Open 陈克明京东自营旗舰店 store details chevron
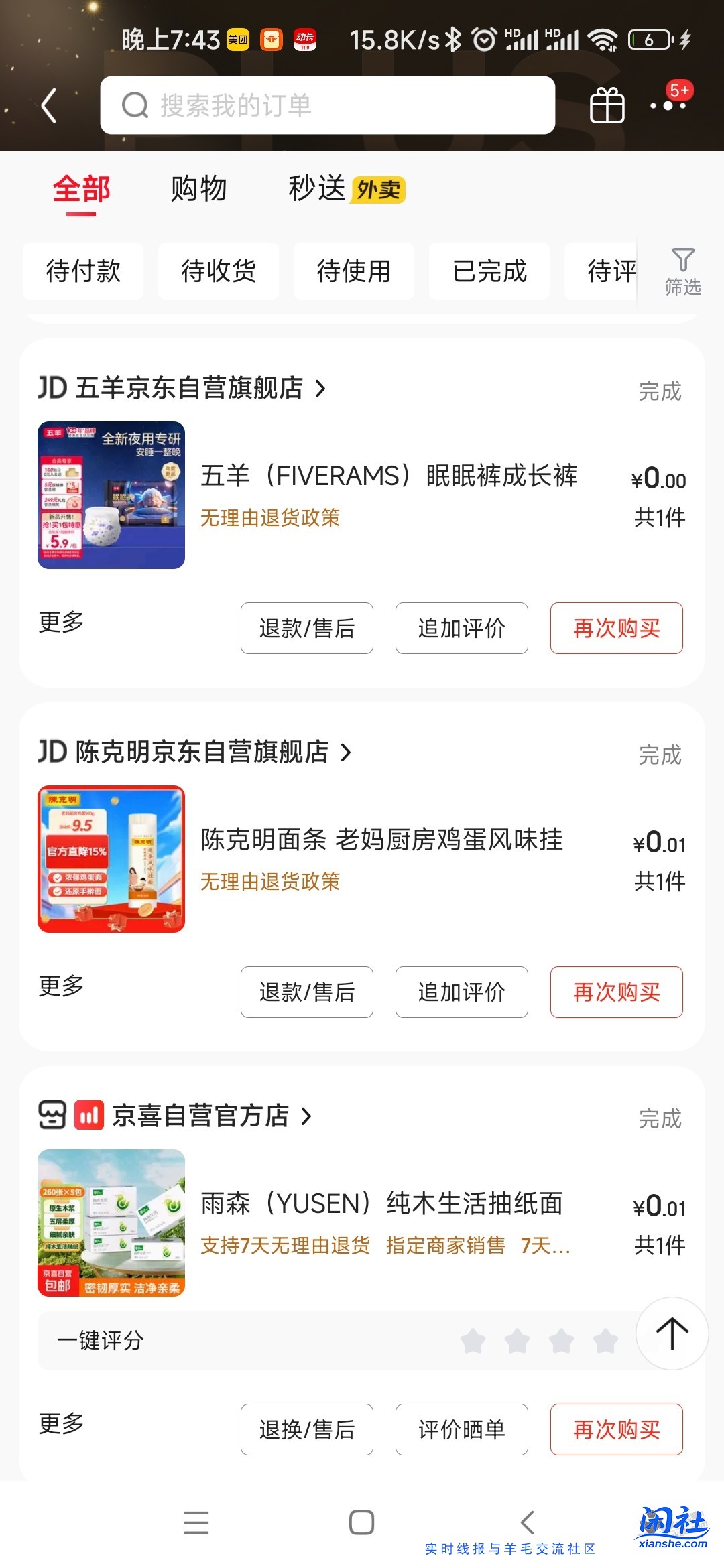 point(347,753)
